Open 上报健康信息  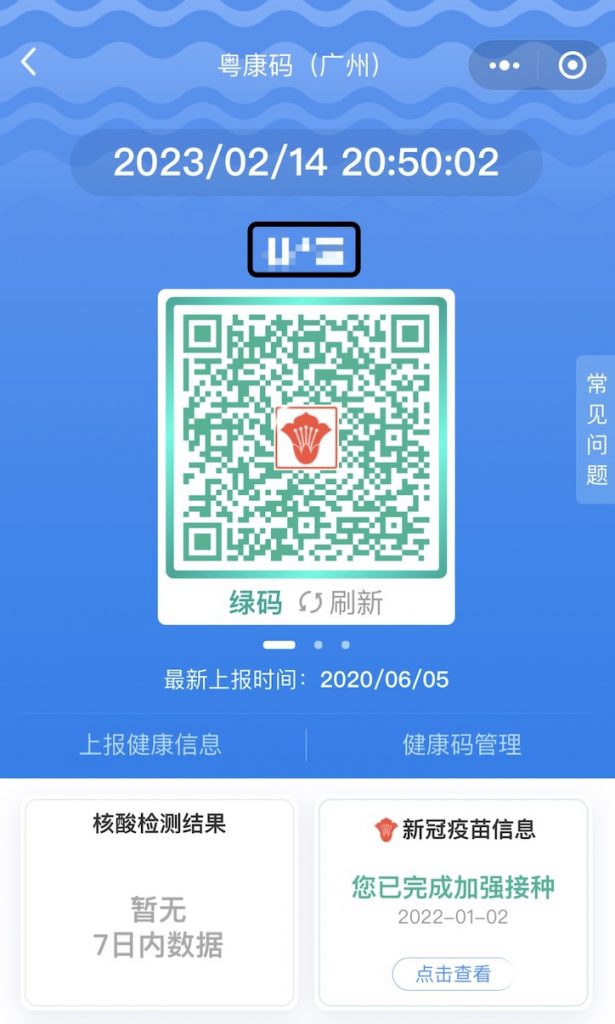click(151, 744)
